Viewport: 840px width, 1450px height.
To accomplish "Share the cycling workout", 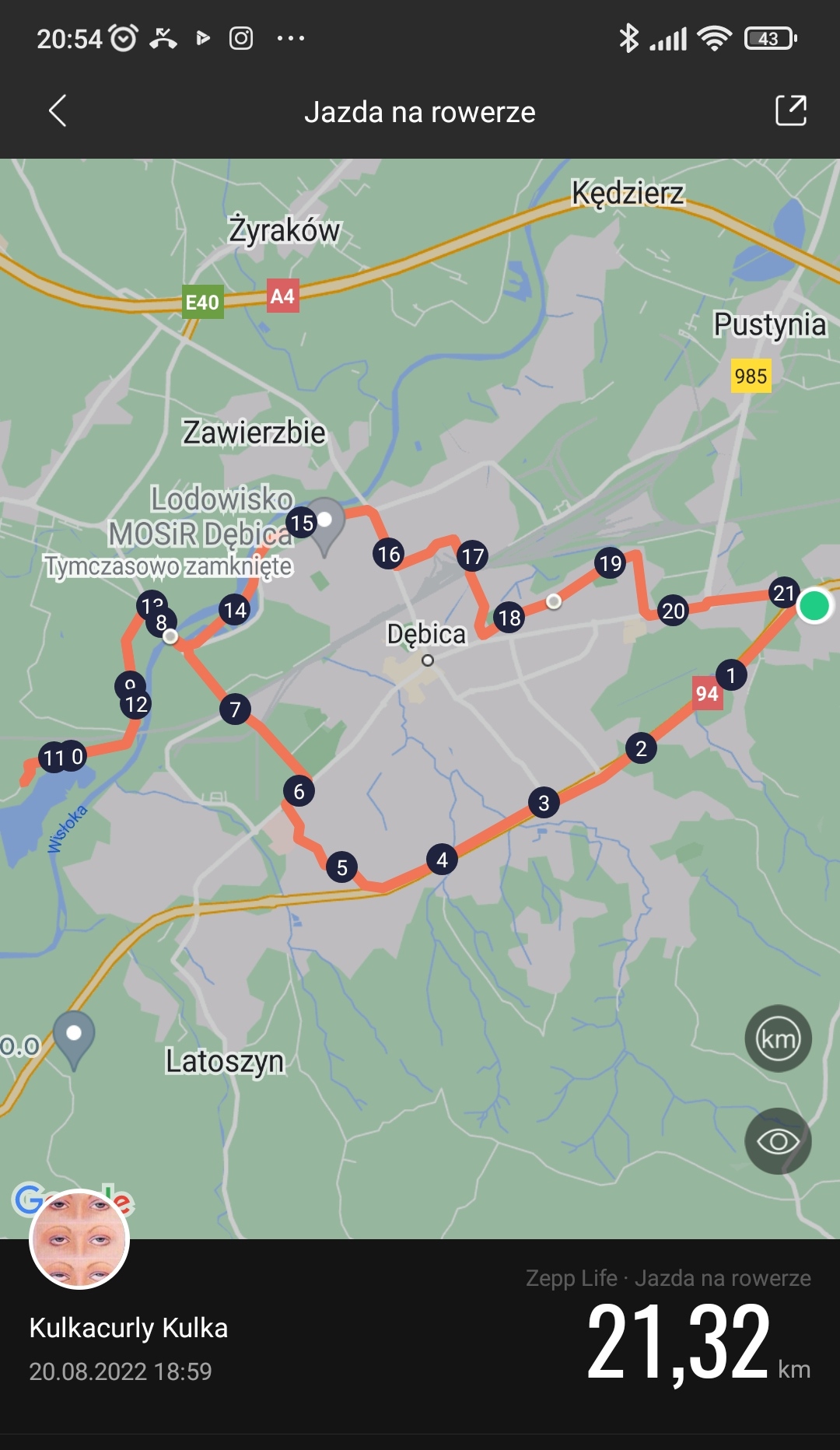I will pyautogui.click(x=791, y=110).
